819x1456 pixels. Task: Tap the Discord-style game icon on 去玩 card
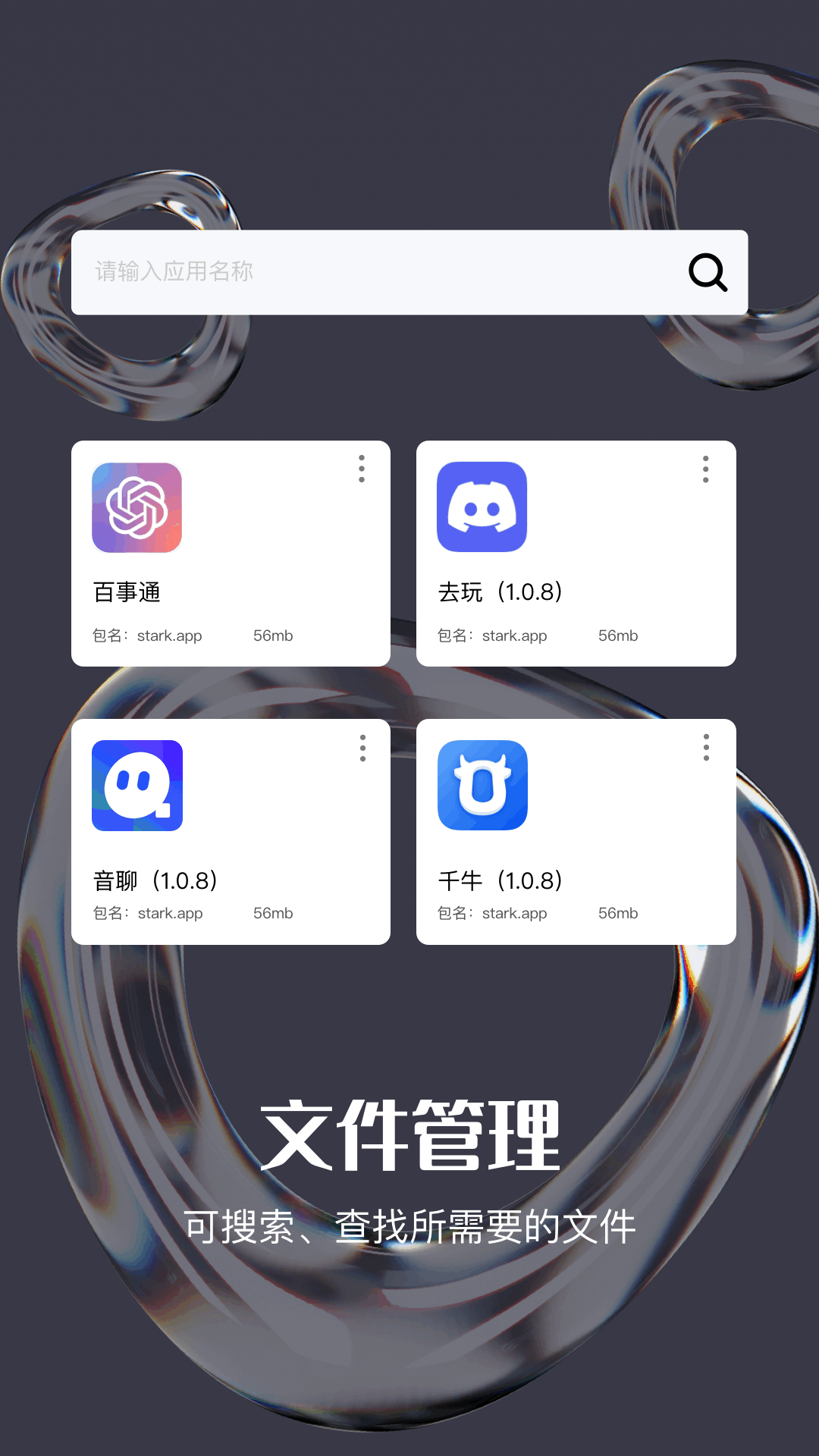pos(482,508)
